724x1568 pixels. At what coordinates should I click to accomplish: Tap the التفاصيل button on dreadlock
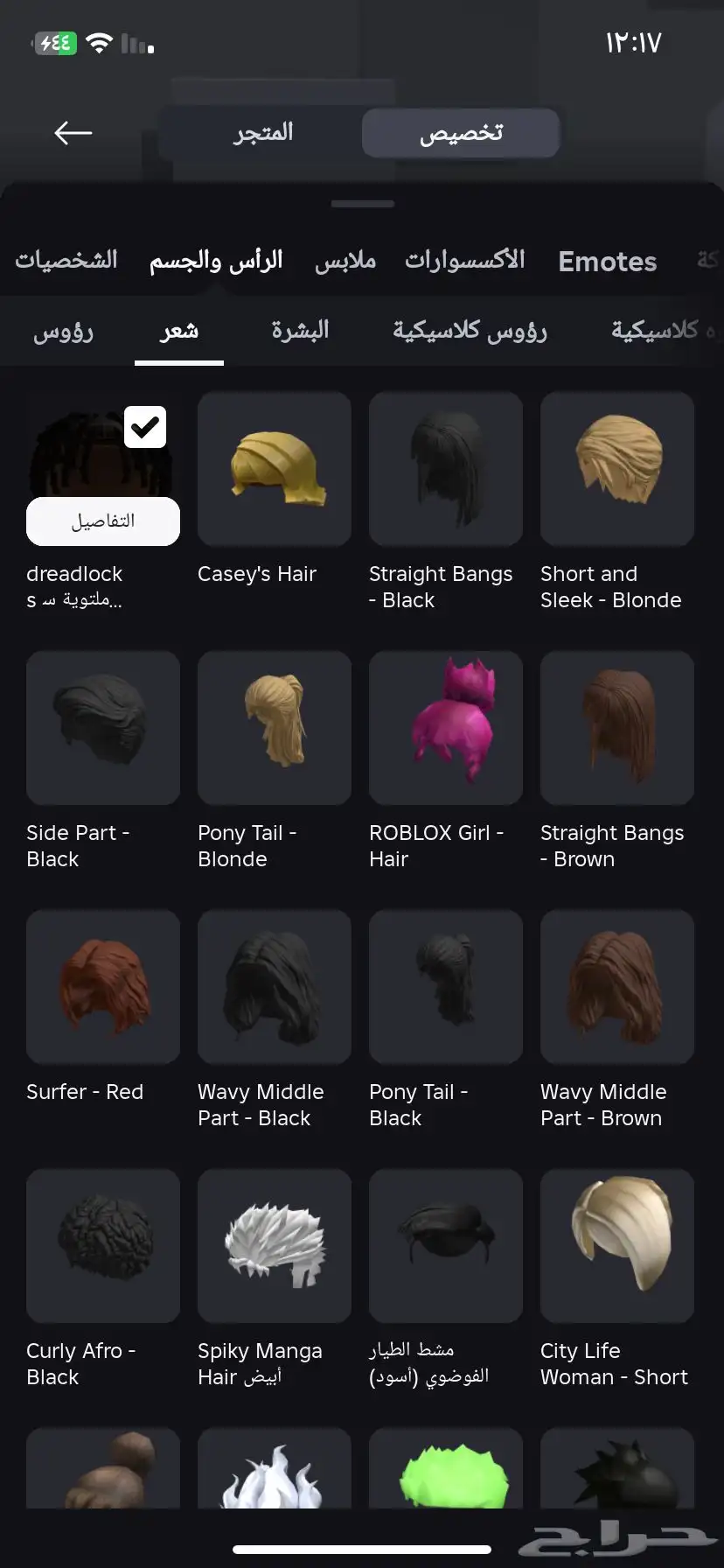103,521
